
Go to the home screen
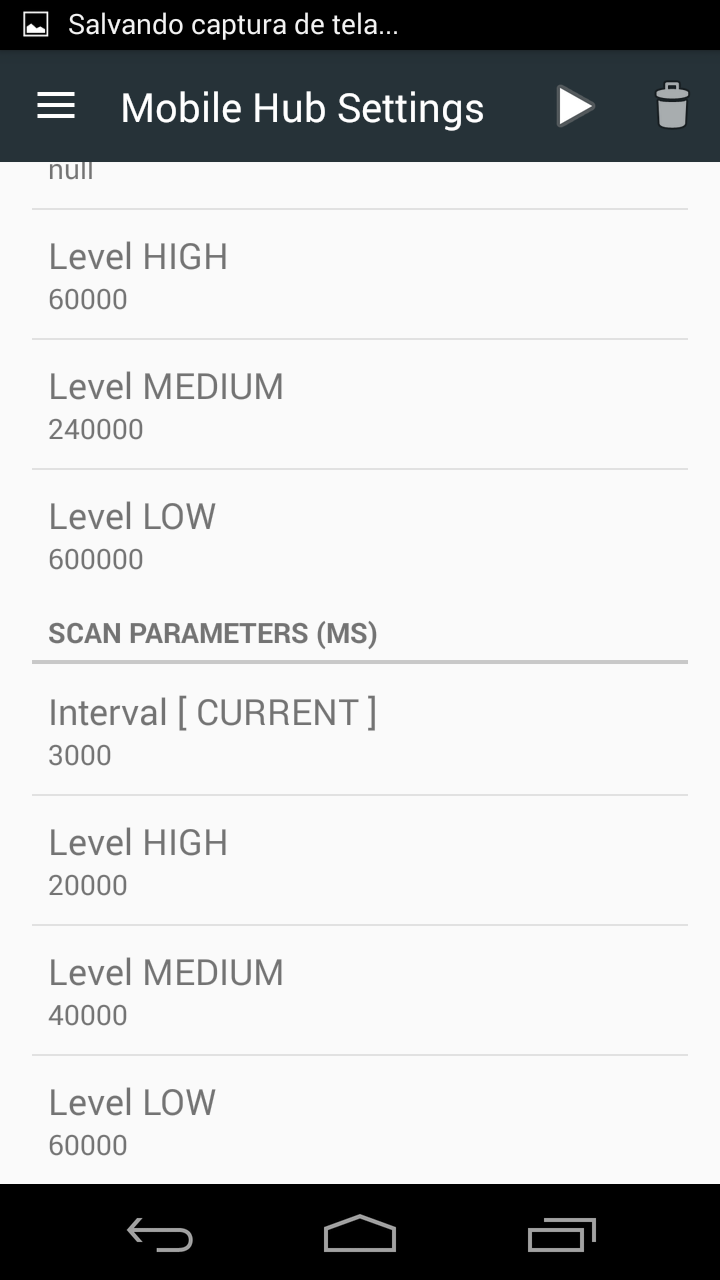[360, 1234]
